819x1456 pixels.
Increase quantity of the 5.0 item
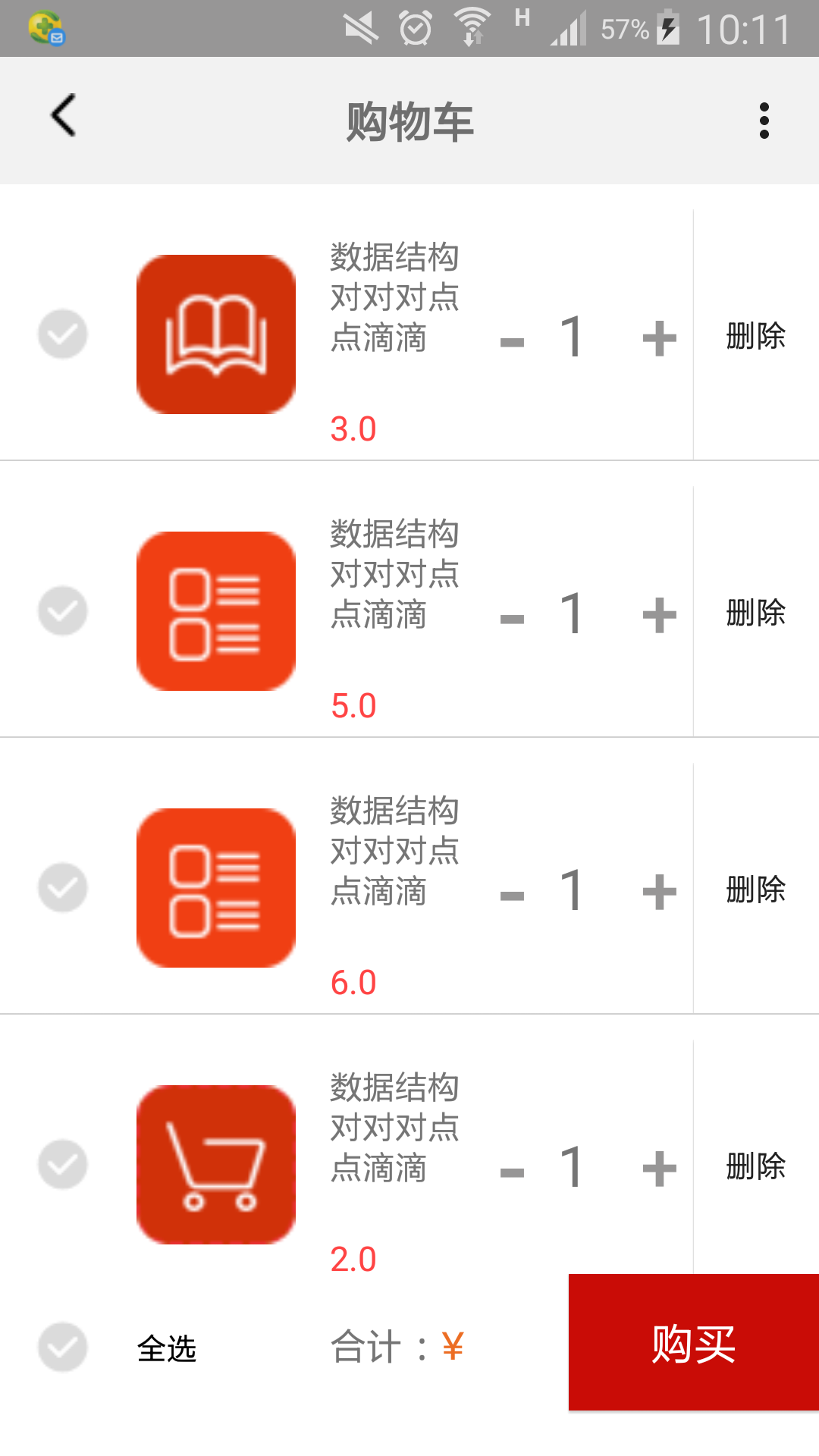(659, 615)
